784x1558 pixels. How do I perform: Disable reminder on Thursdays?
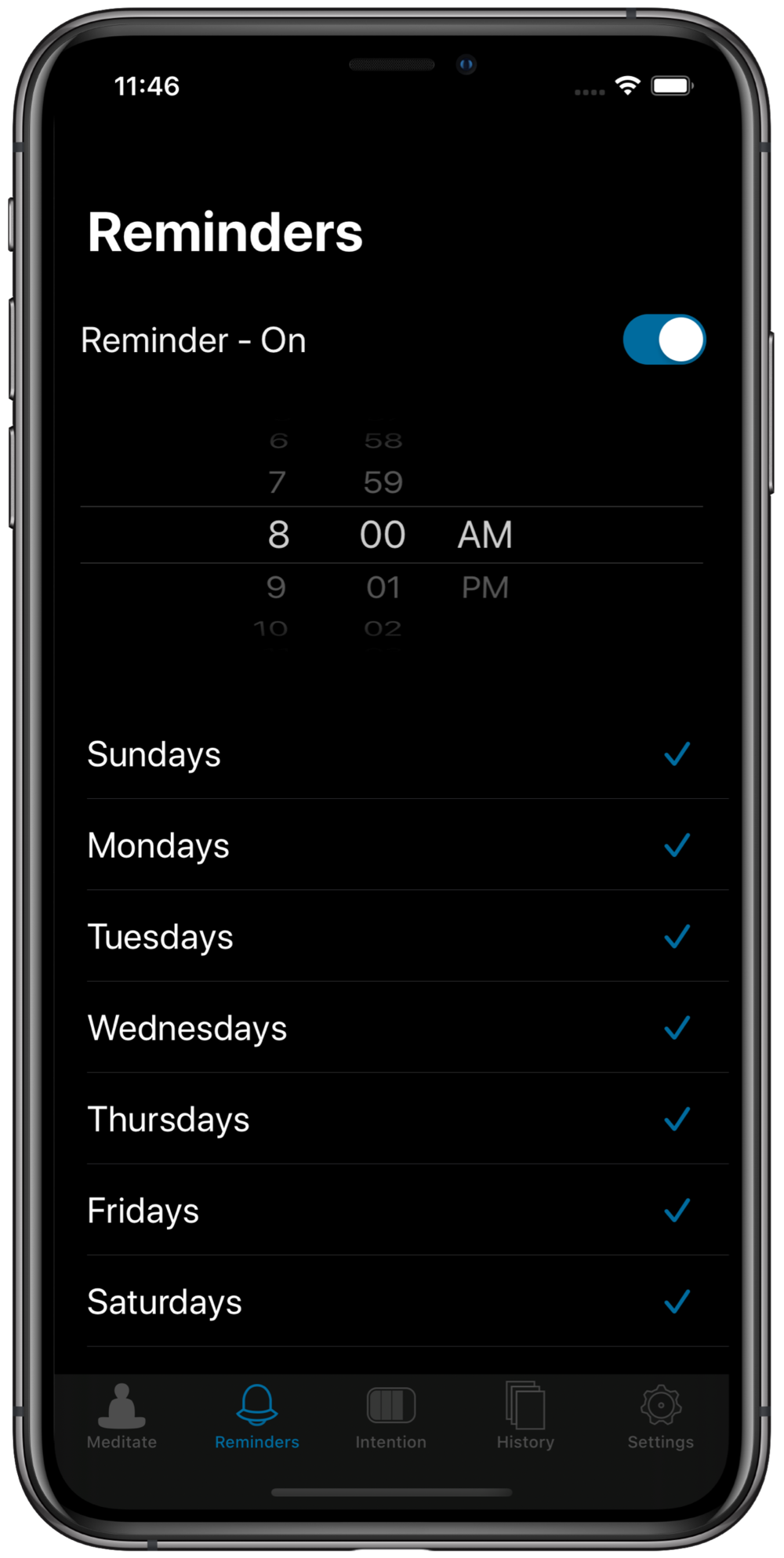click(408, 1119)
